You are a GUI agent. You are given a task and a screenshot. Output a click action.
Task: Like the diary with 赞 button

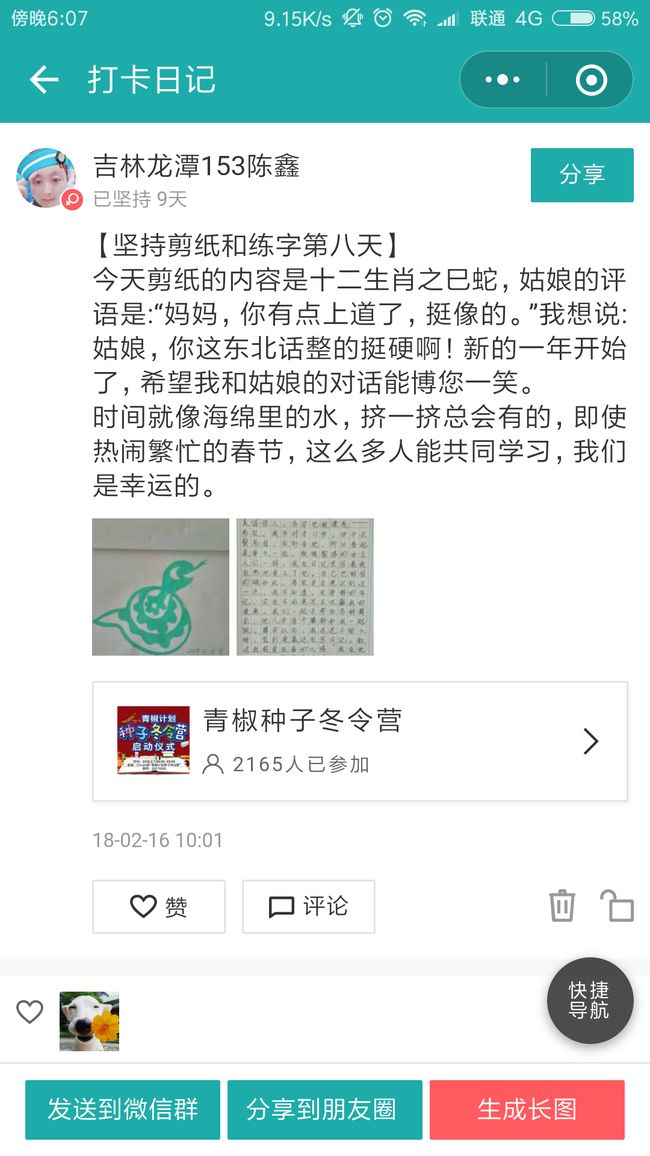tap(158, 906)
